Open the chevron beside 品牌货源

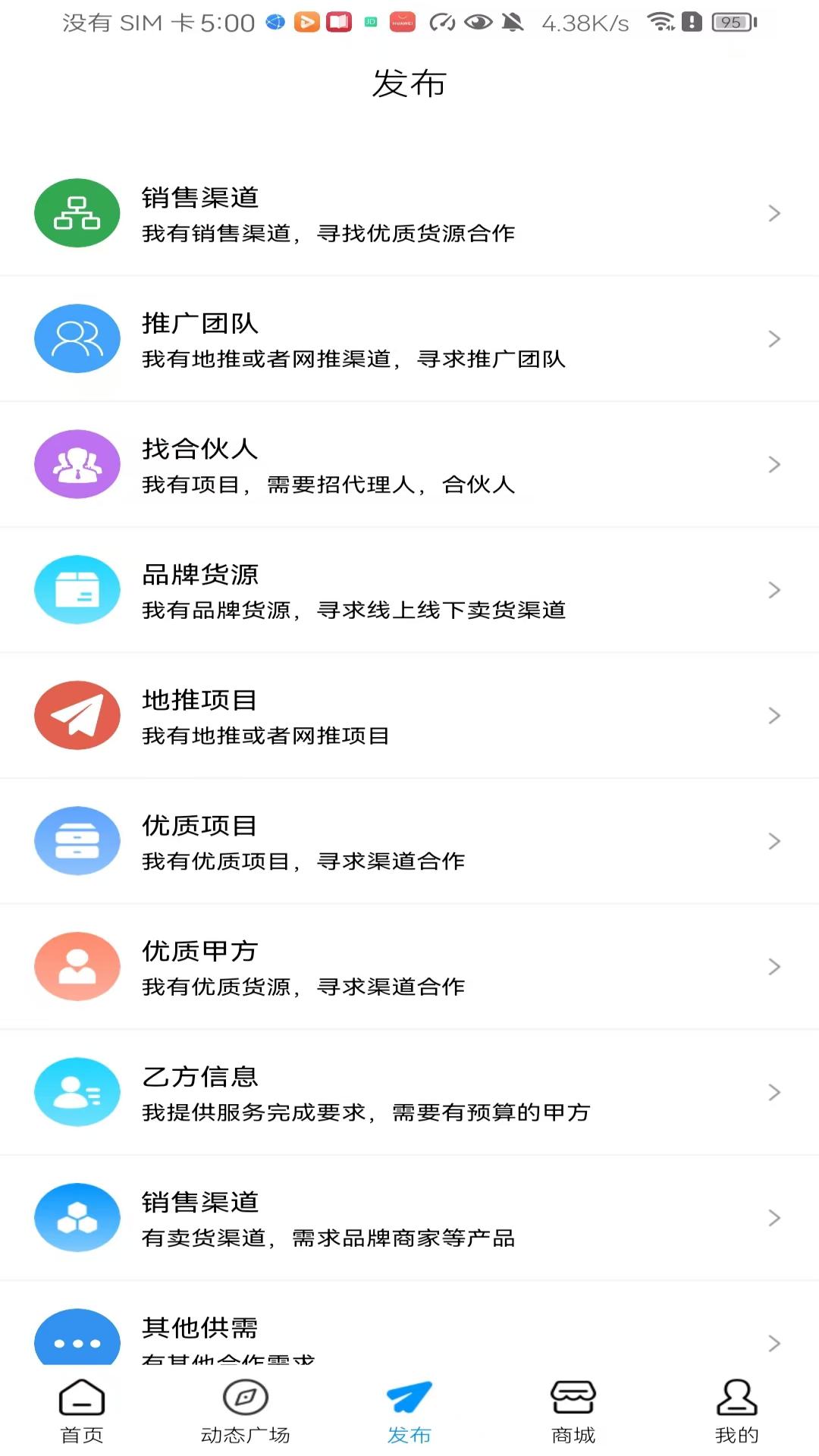774,589
